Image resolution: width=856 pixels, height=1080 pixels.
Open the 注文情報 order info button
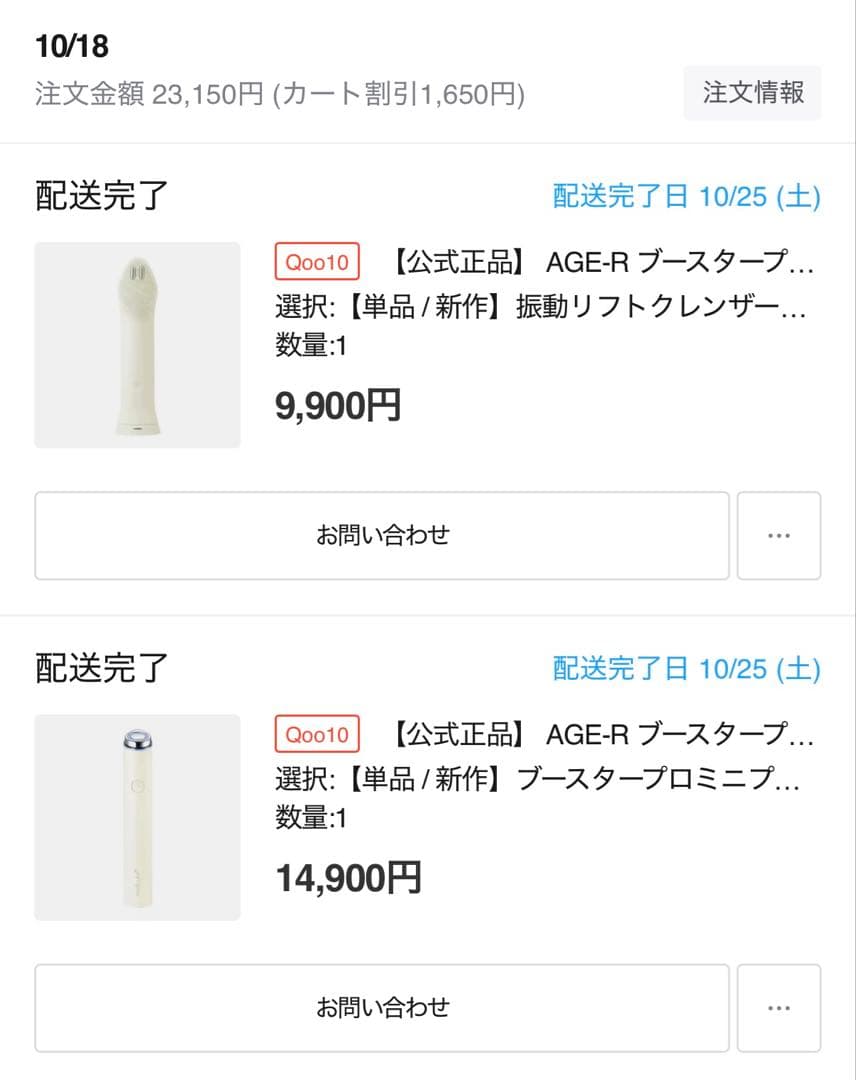752,93
